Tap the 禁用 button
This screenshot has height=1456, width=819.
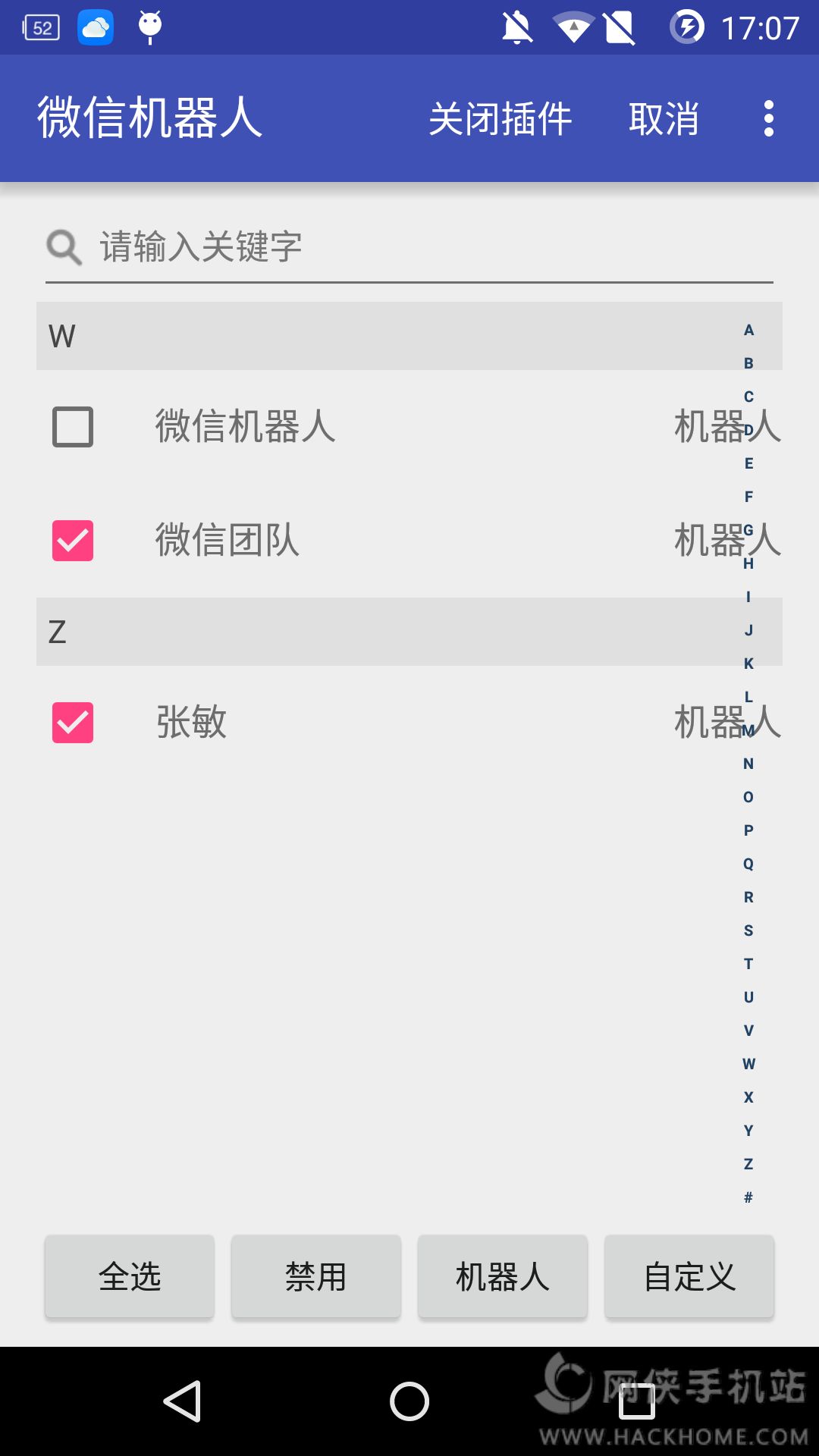(x=316, y=1277)
